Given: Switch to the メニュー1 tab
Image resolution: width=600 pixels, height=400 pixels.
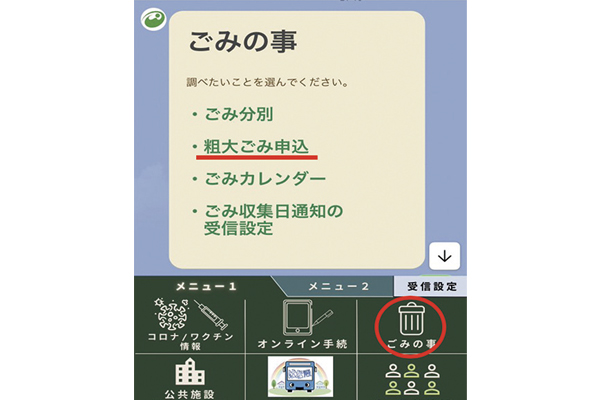Looking at the screenshot, I should tap(205, 287).
